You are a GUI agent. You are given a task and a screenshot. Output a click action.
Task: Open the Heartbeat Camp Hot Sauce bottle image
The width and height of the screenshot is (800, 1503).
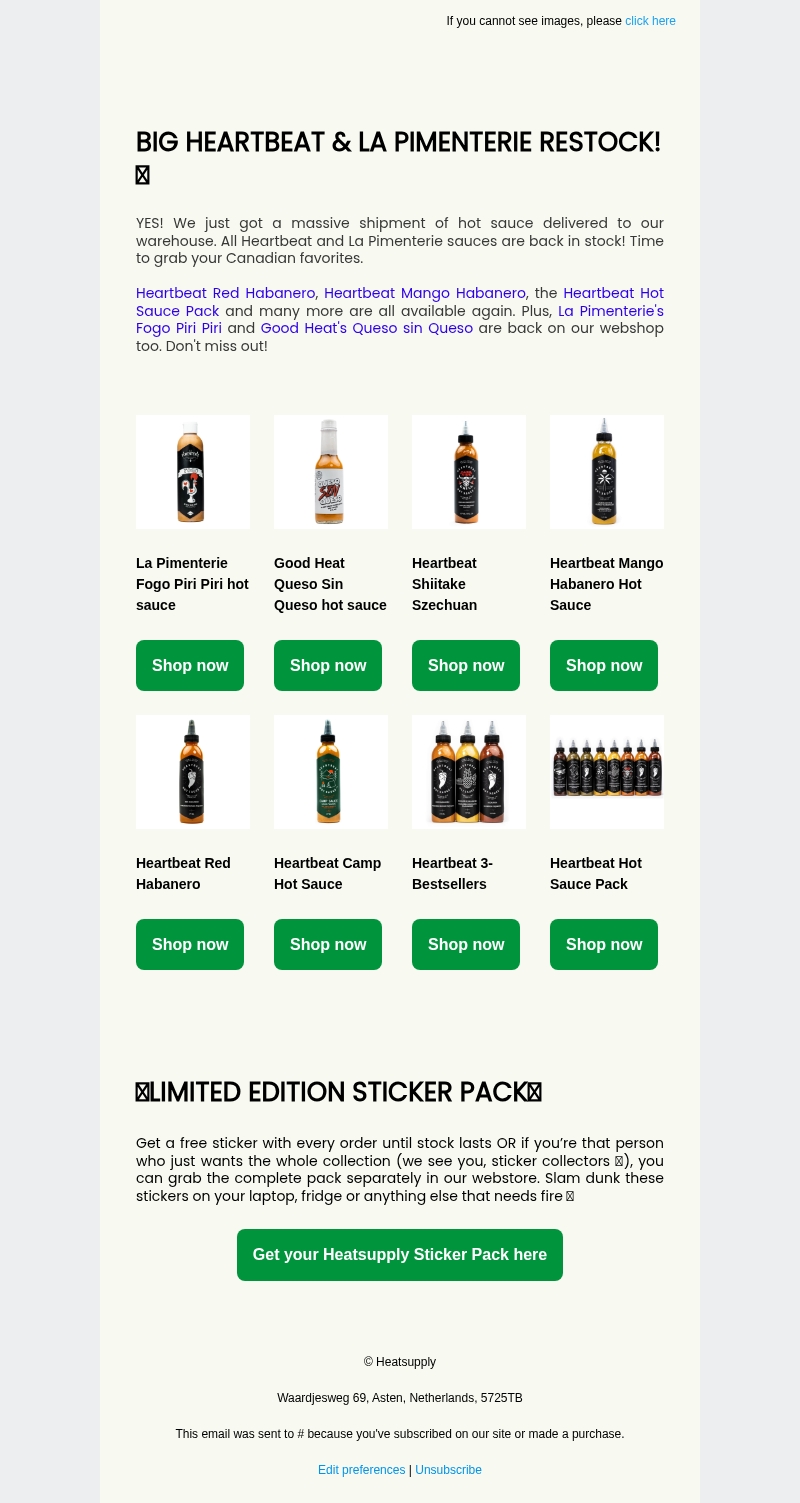click(x=331, y=772)
